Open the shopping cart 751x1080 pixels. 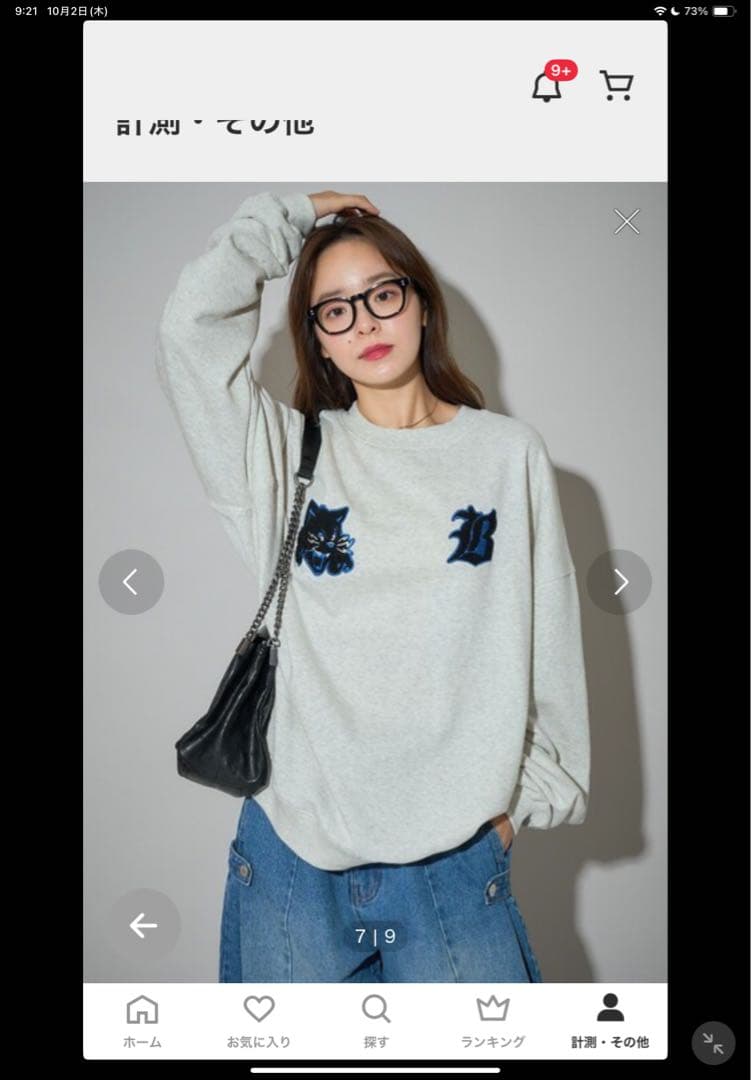[616, 87]
